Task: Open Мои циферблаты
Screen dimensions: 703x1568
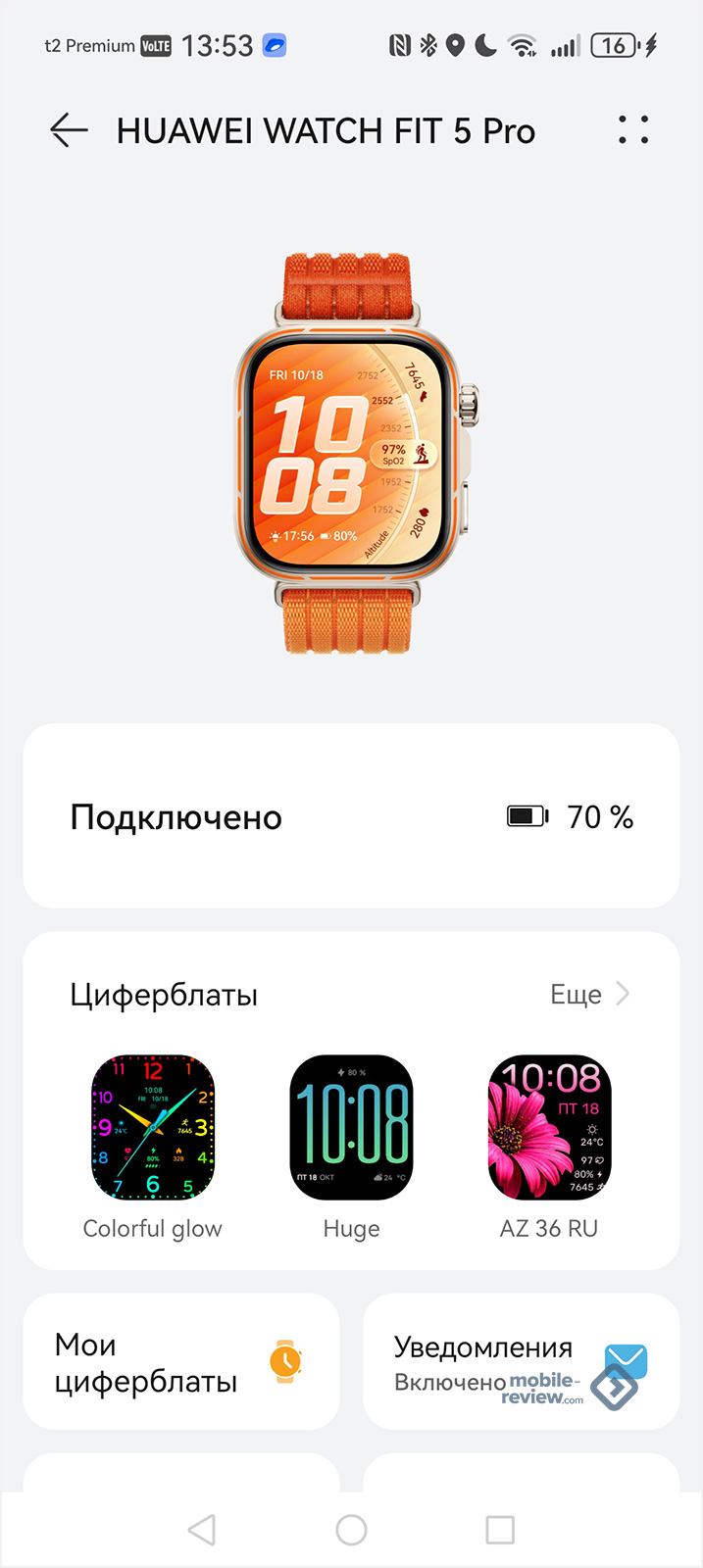Action: point(181,1361)
